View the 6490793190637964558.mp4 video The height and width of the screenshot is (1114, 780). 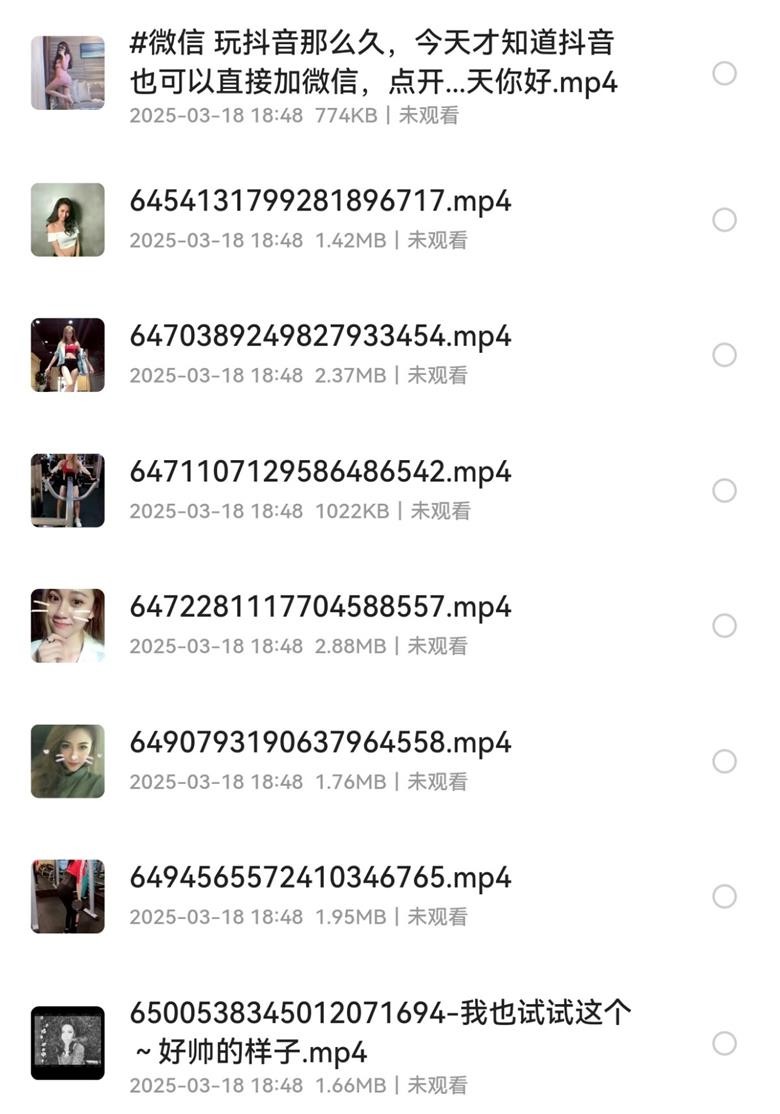pyautogui.click(x=320, y=743)
